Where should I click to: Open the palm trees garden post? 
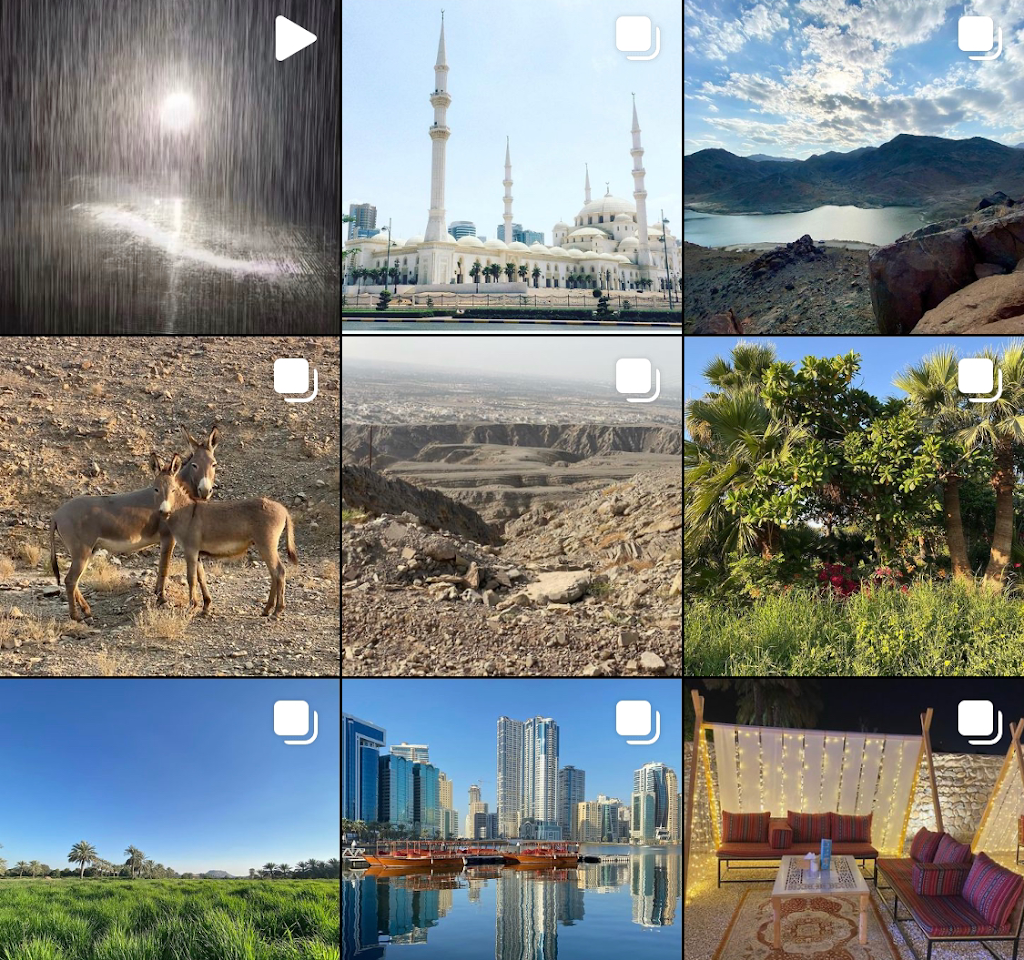(854, 507)
